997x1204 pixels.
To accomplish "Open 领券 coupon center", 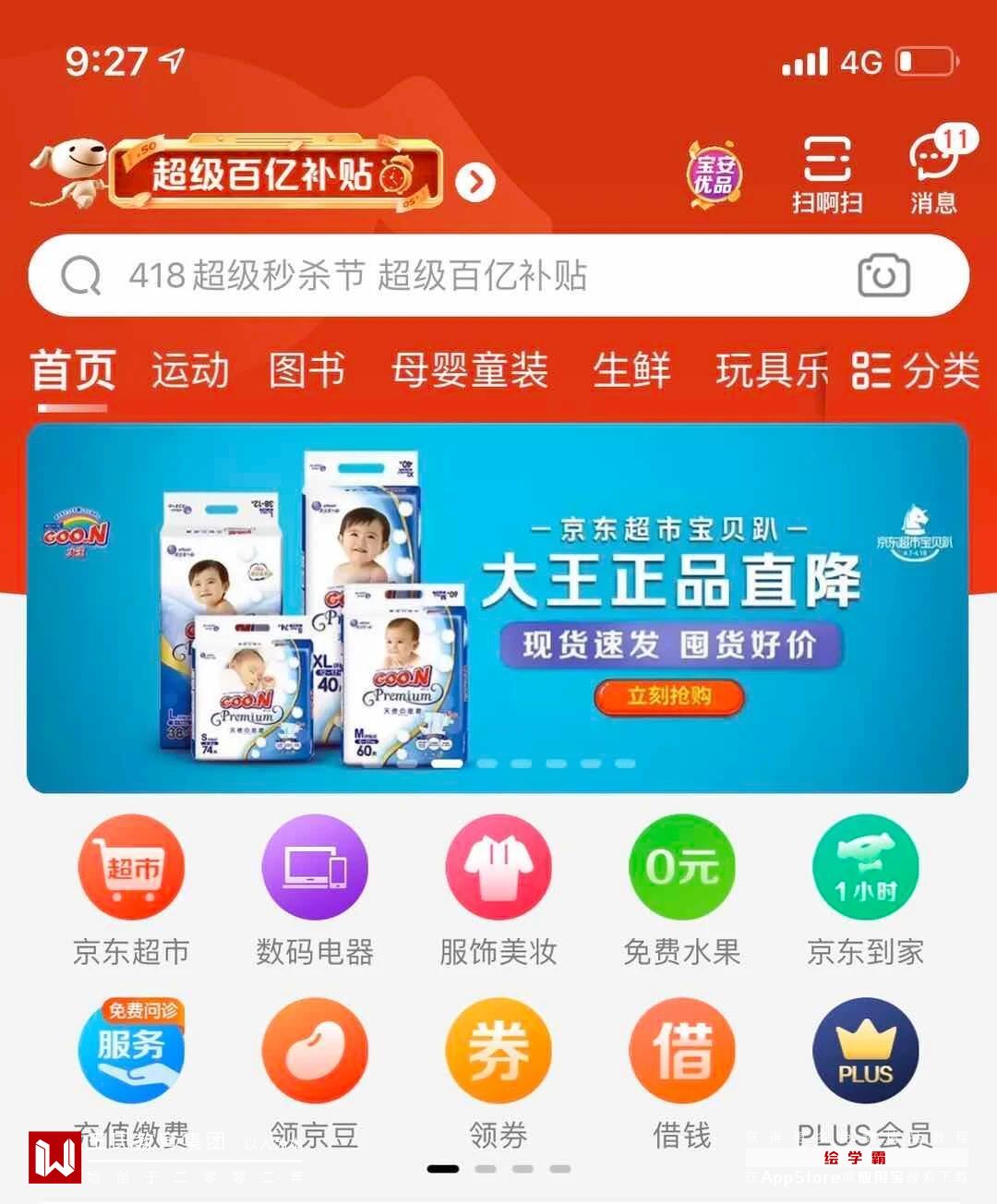I will [498, 1073].
